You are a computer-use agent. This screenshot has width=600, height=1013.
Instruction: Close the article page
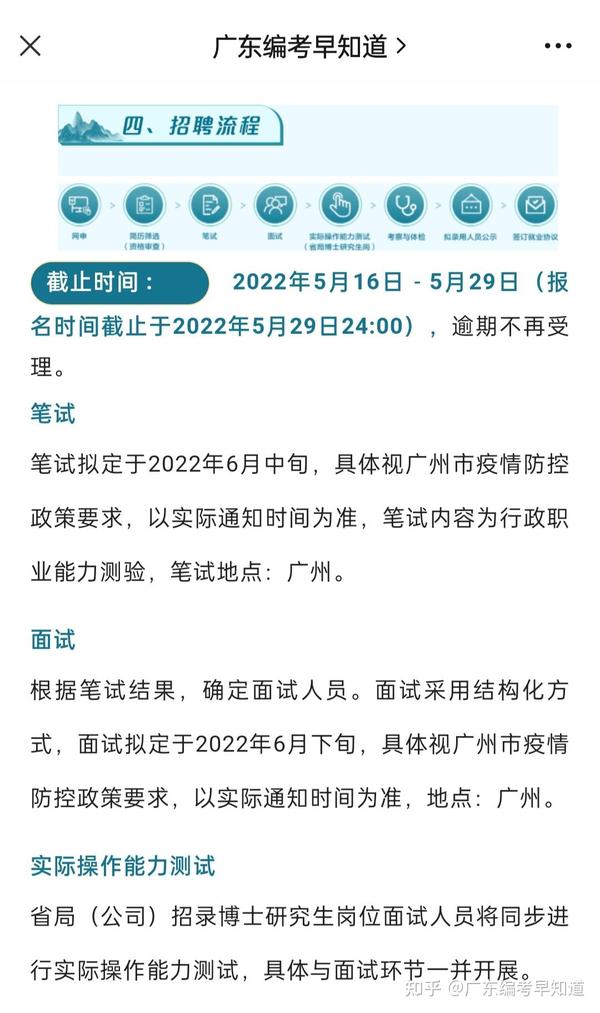pyautogui.click(x=30, y=46)
